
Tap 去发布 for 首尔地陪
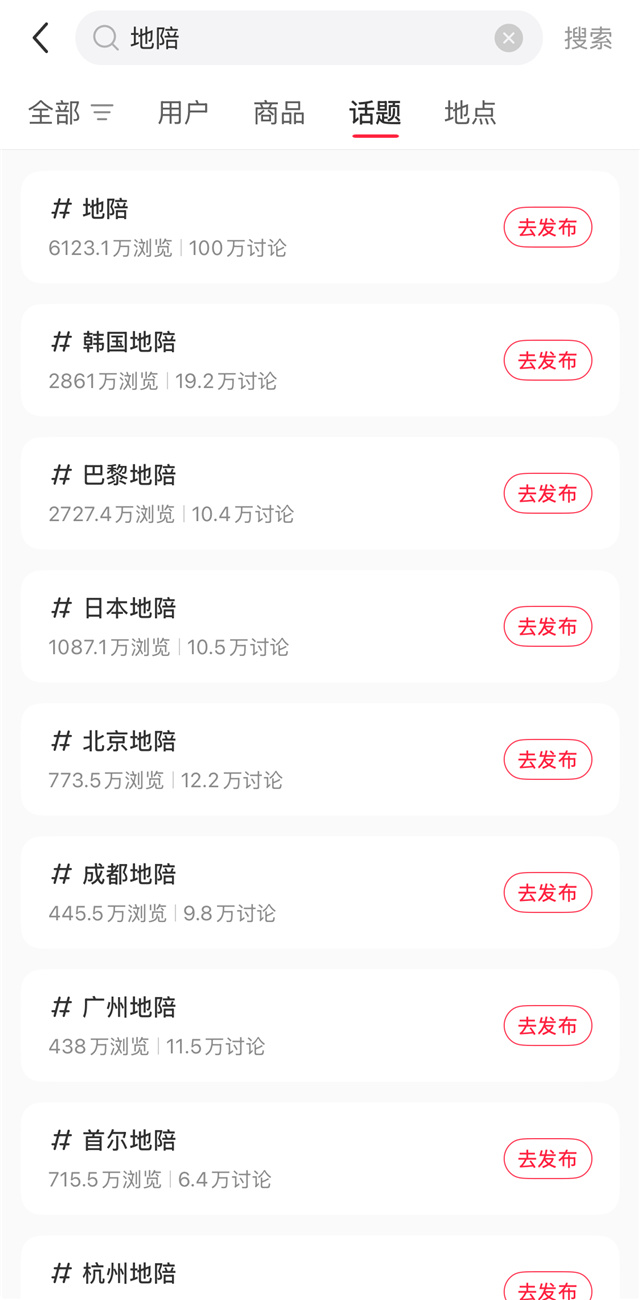click(548, 1159)
